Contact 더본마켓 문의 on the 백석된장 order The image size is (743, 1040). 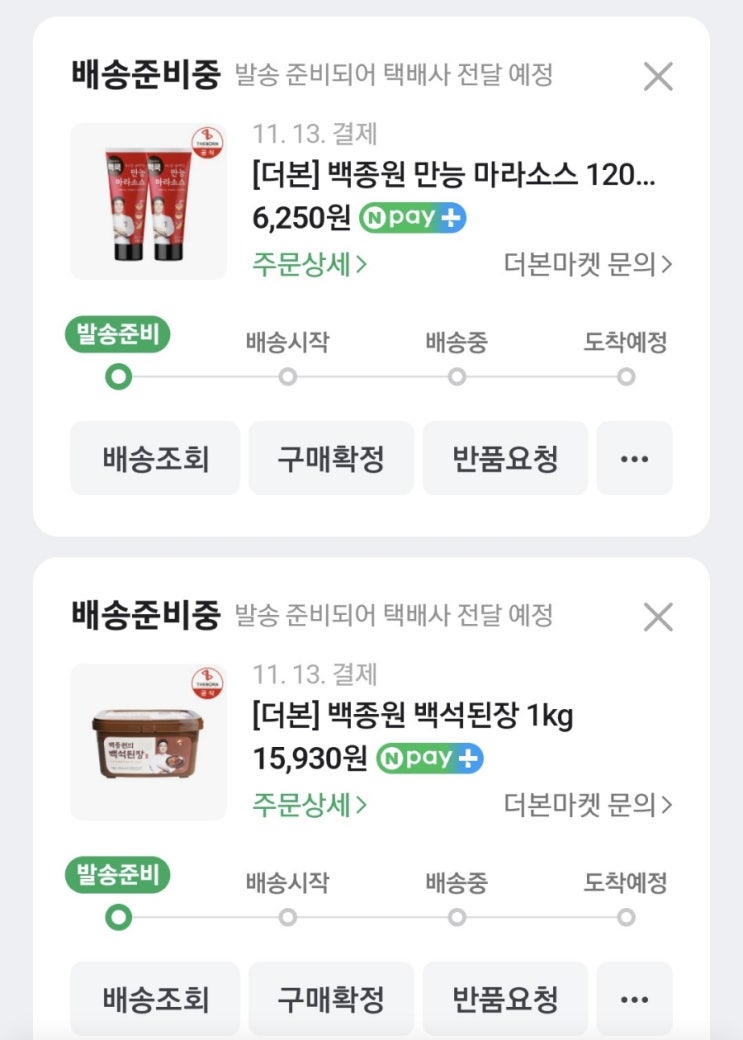tap(588, 805)
